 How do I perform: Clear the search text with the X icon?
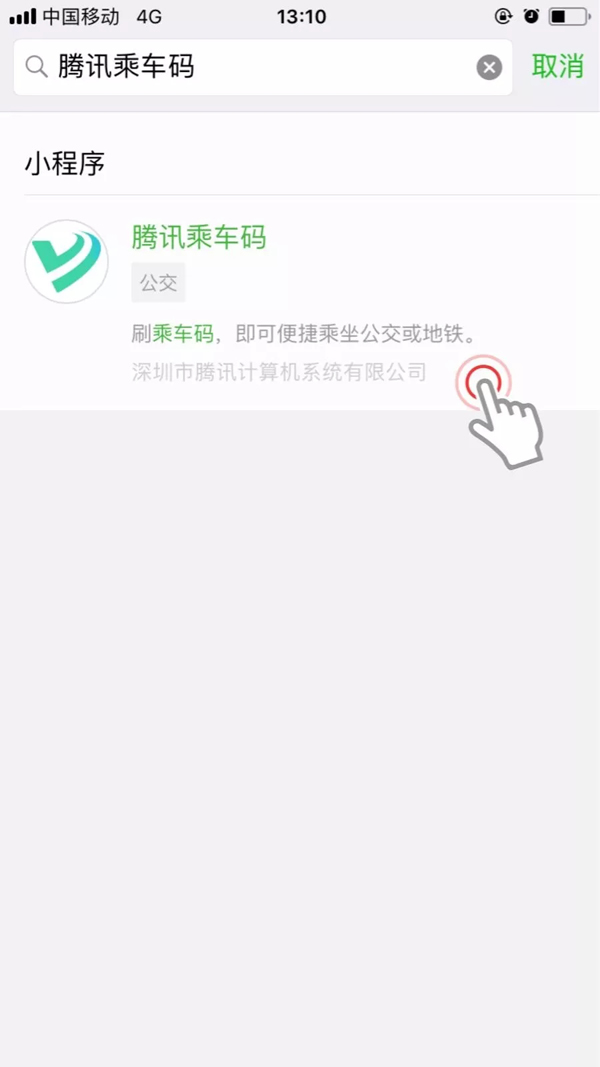(489, 67)
